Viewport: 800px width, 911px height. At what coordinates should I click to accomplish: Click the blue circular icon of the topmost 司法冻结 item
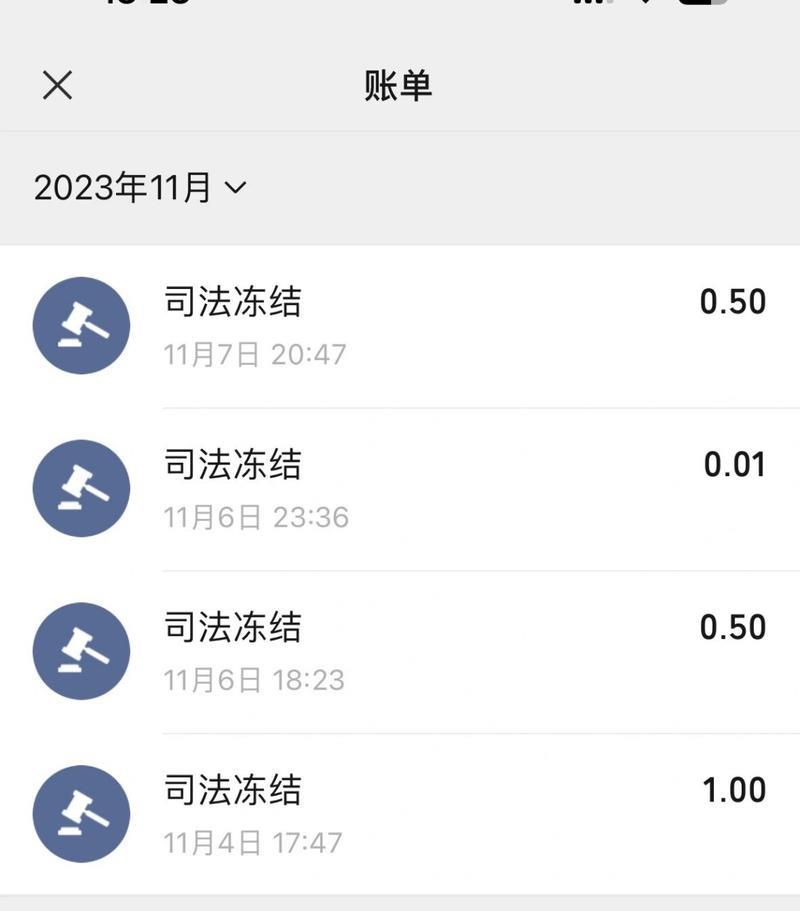[x=81, y=325]
